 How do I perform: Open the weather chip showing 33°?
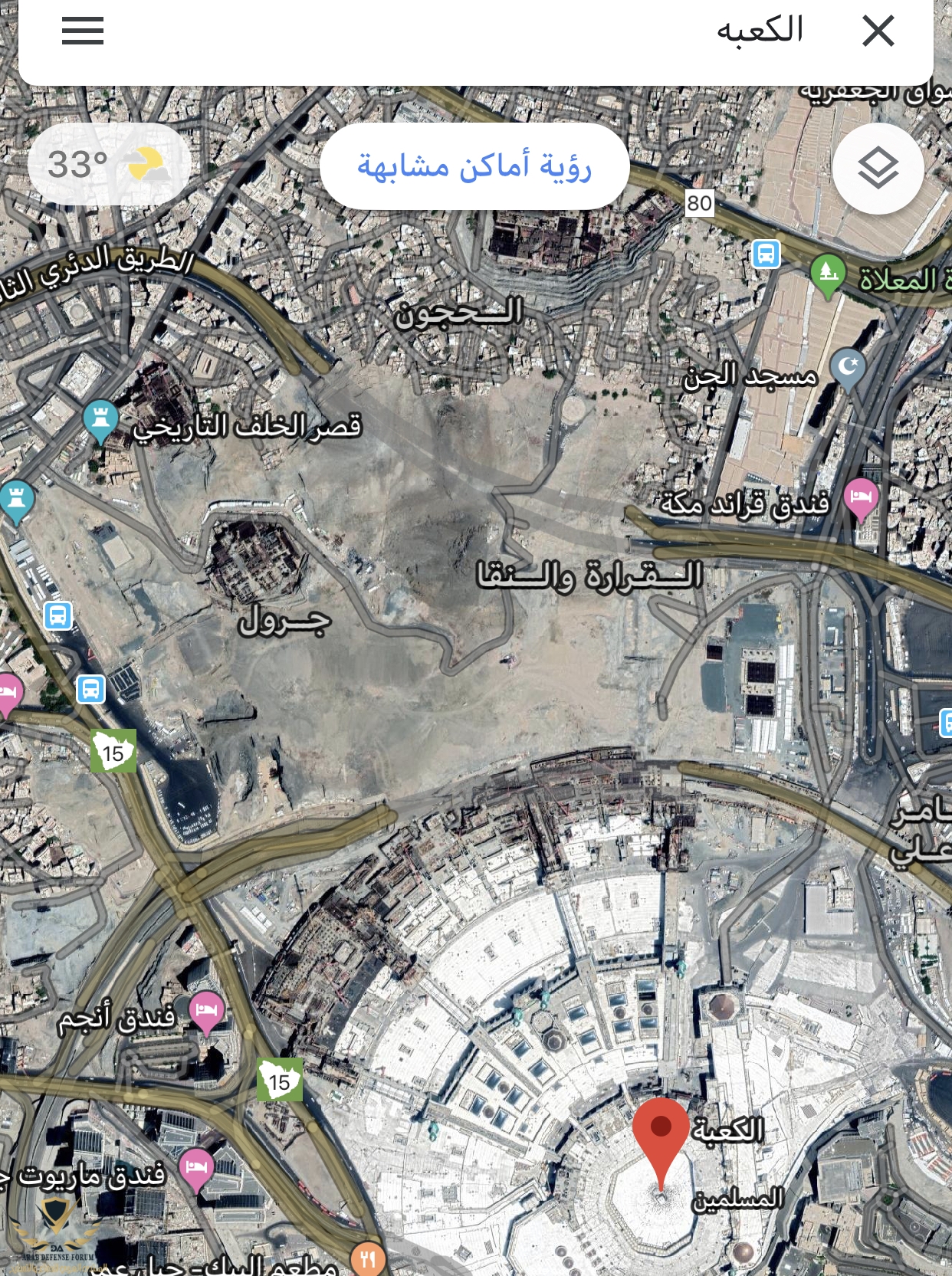109,164
